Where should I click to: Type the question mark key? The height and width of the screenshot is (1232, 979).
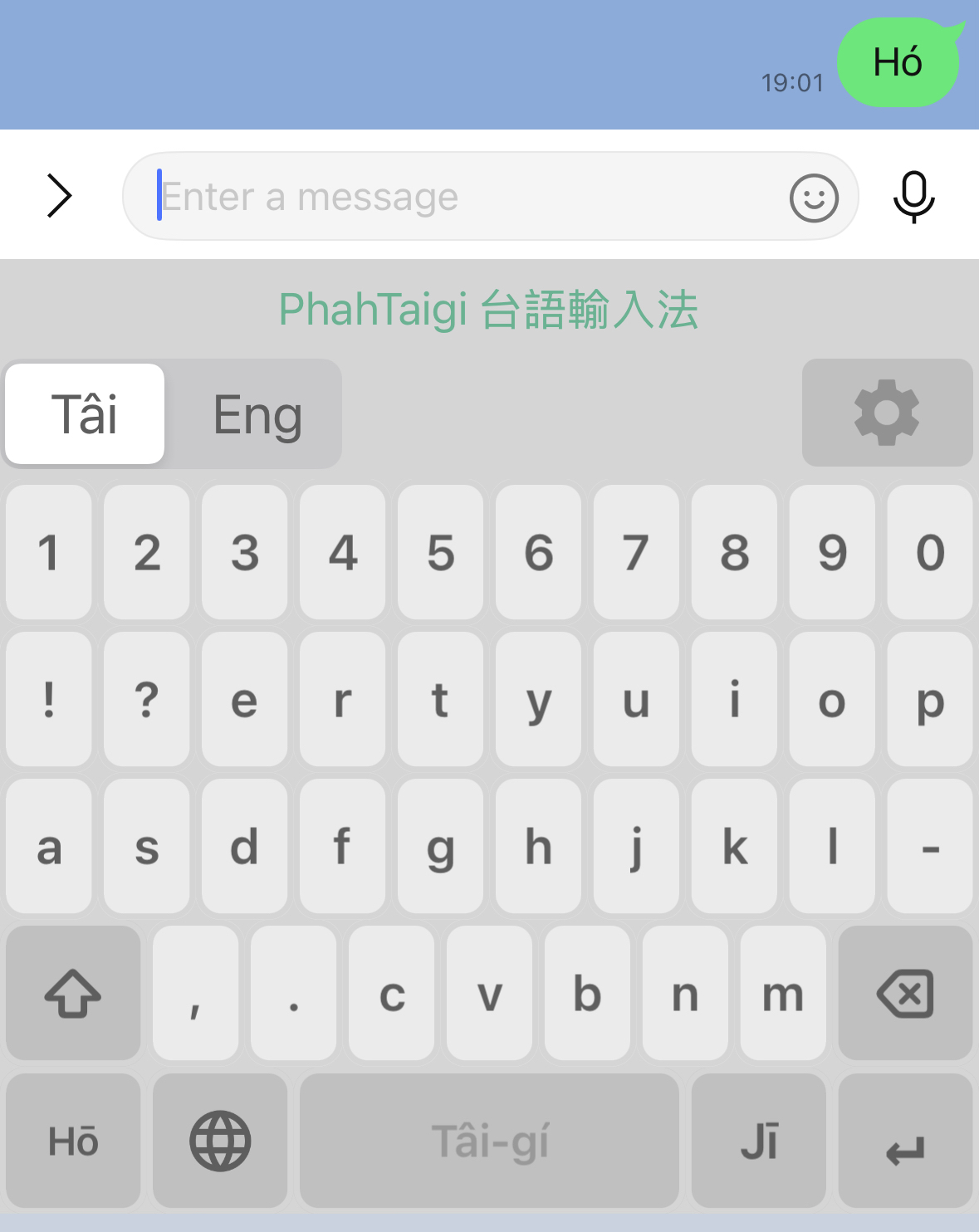coord(147,699)
